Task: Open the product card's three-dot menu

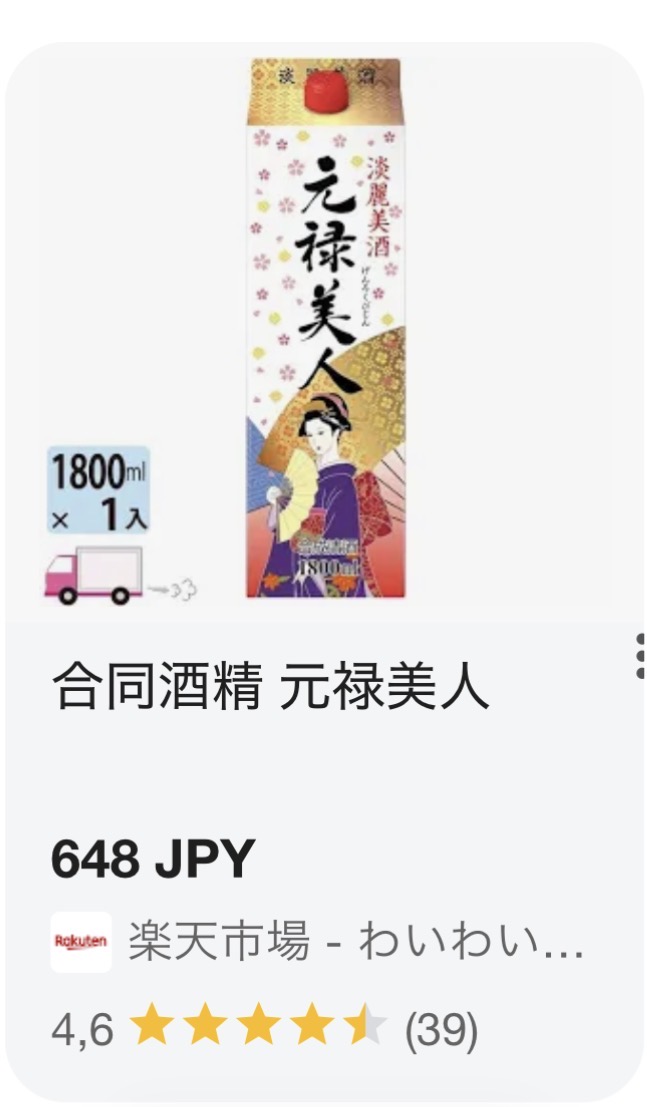Action: [639, 656]
